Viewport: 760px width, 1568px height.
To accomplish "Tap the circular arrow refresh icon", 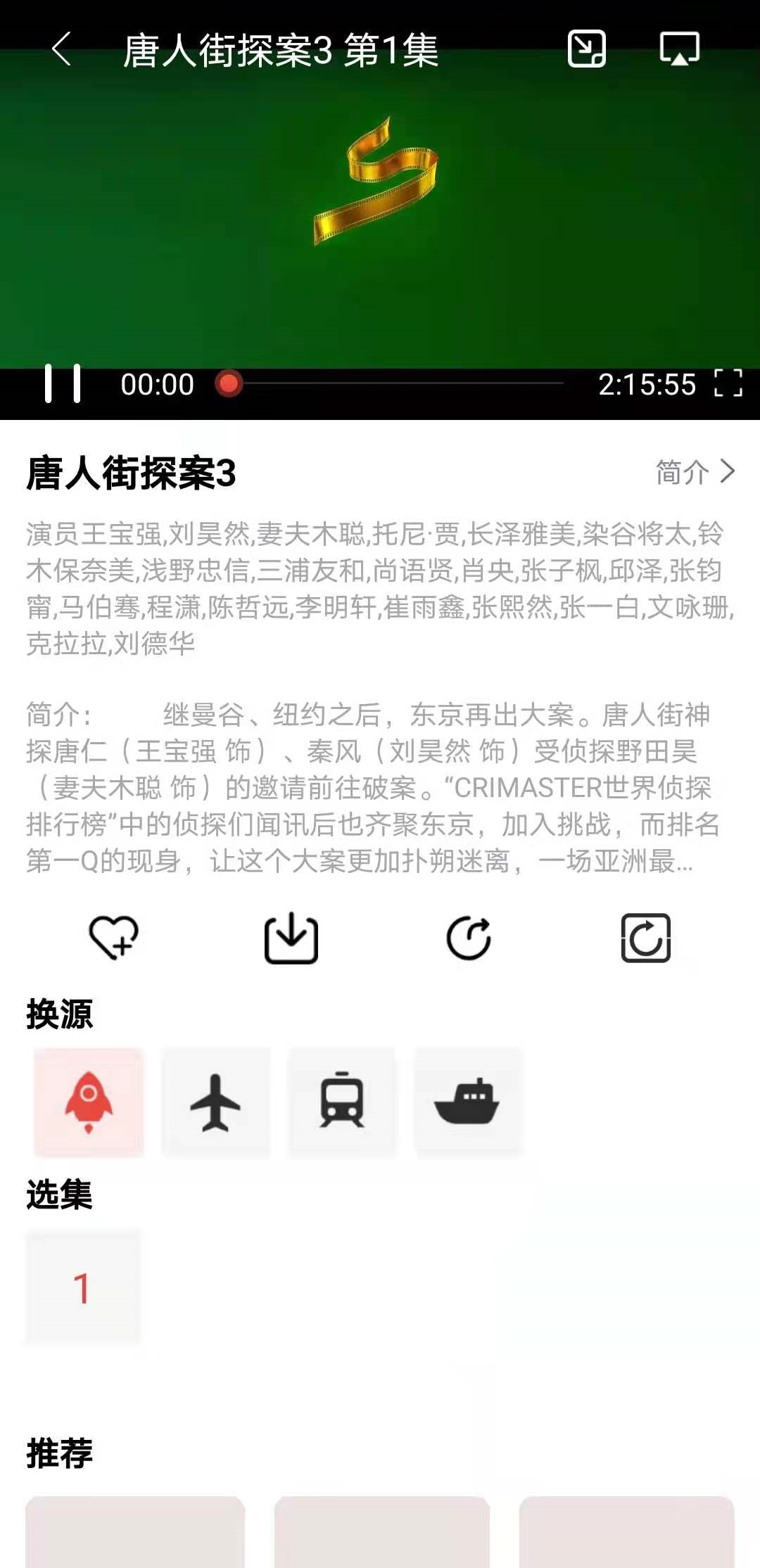I will point(469,938).
